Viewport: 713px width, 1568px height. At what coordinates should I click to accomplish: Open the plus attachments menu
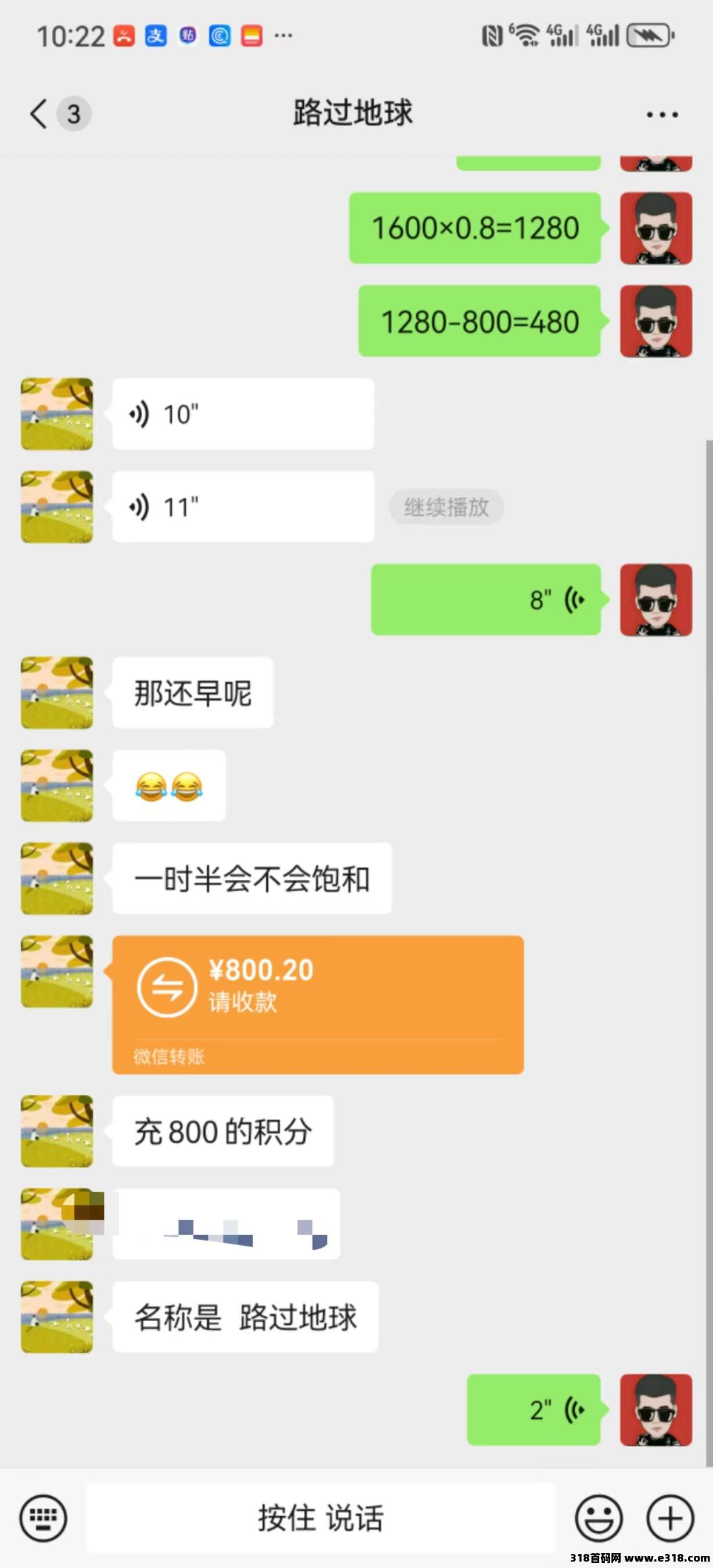[x=670, y=1517]
